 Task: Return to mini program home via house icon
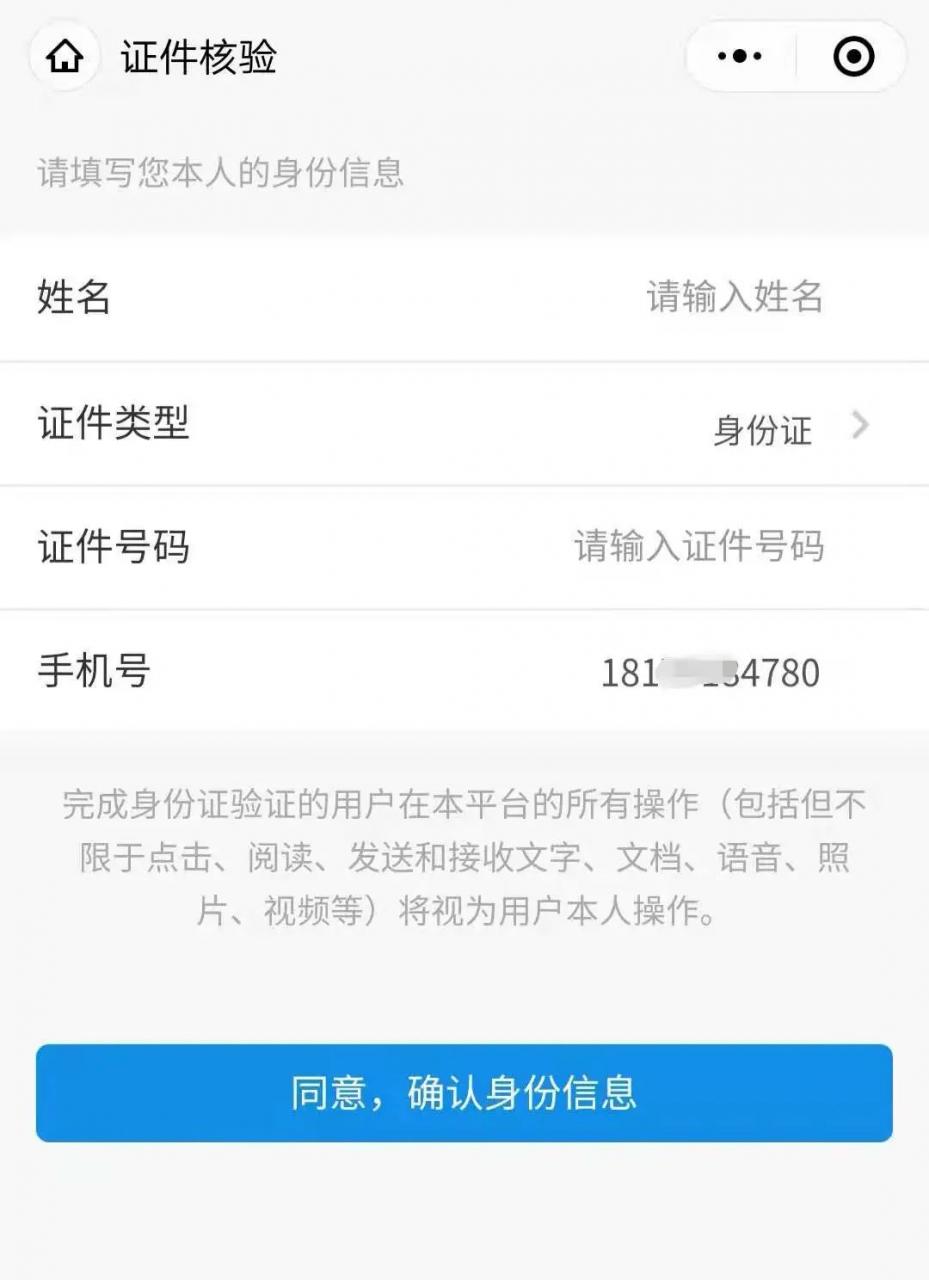pyautogui.click(x=62, y=57)
